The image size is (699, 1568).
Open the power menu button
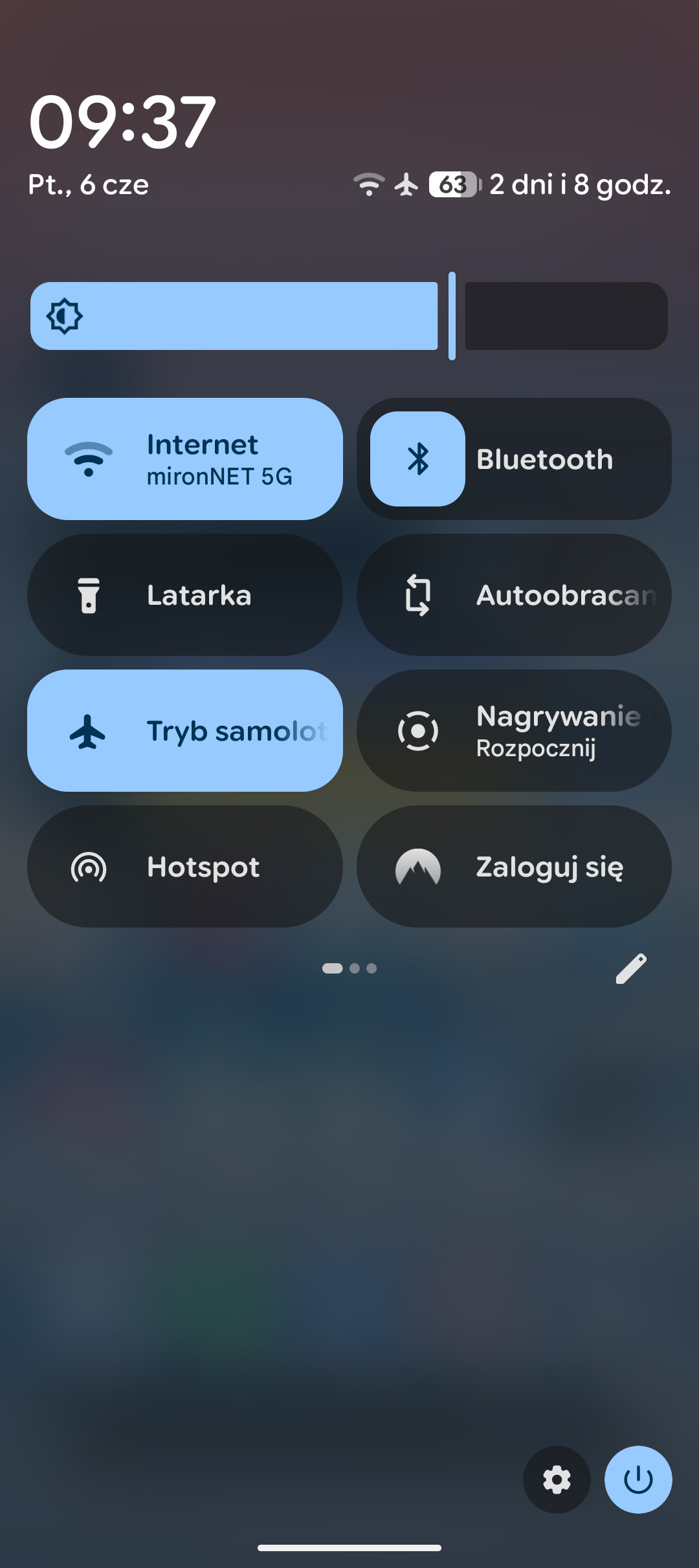(638, 1479)
